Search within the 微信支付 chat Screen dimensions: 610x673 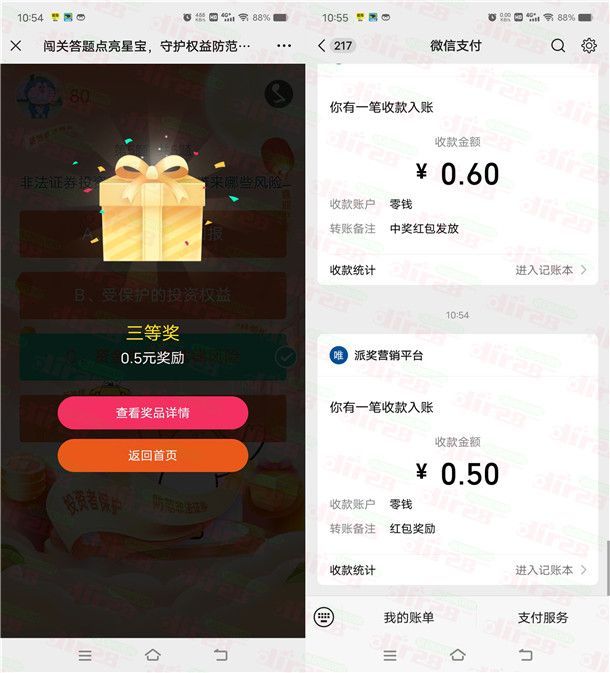pos(558,46)
